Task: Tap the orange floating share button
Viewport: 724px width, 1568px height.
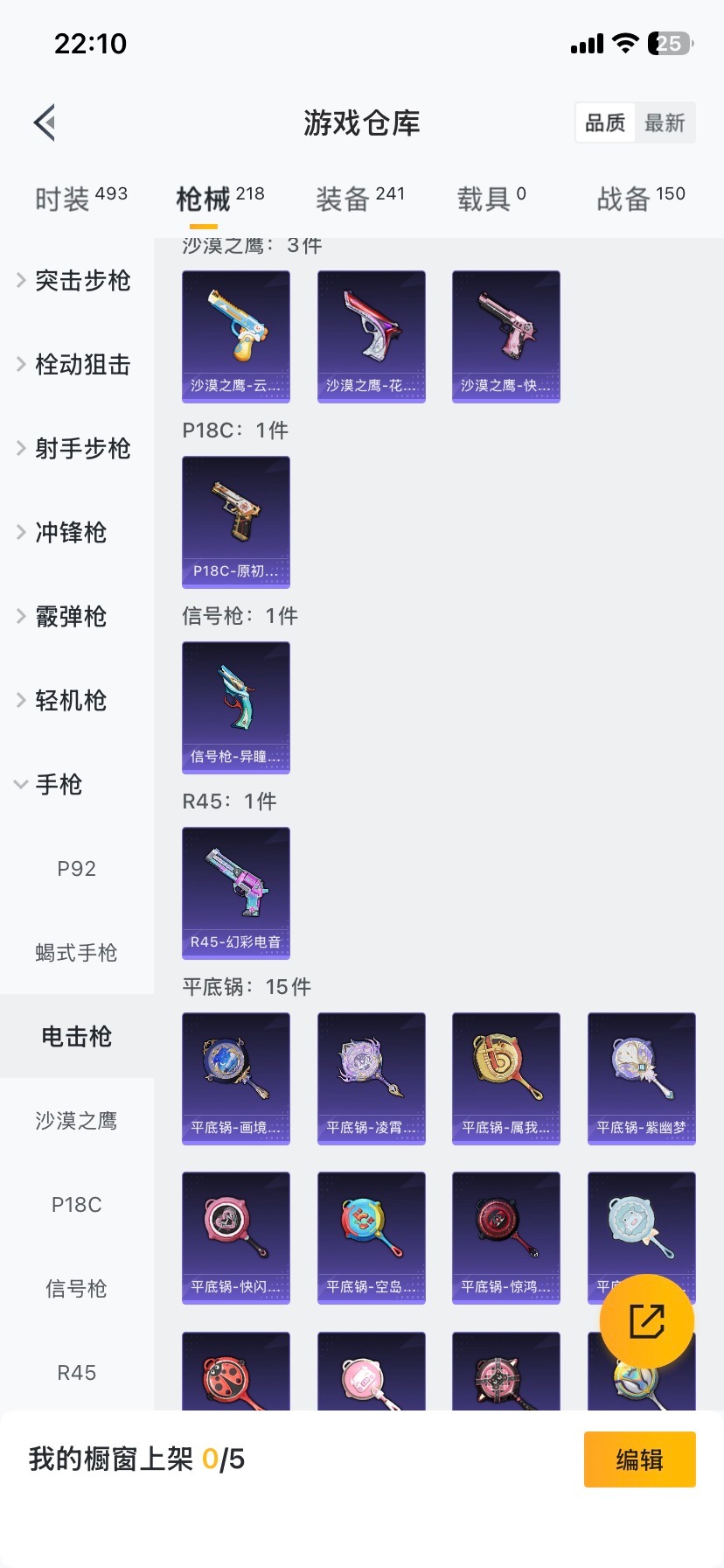Action: tap(647, 1321)
